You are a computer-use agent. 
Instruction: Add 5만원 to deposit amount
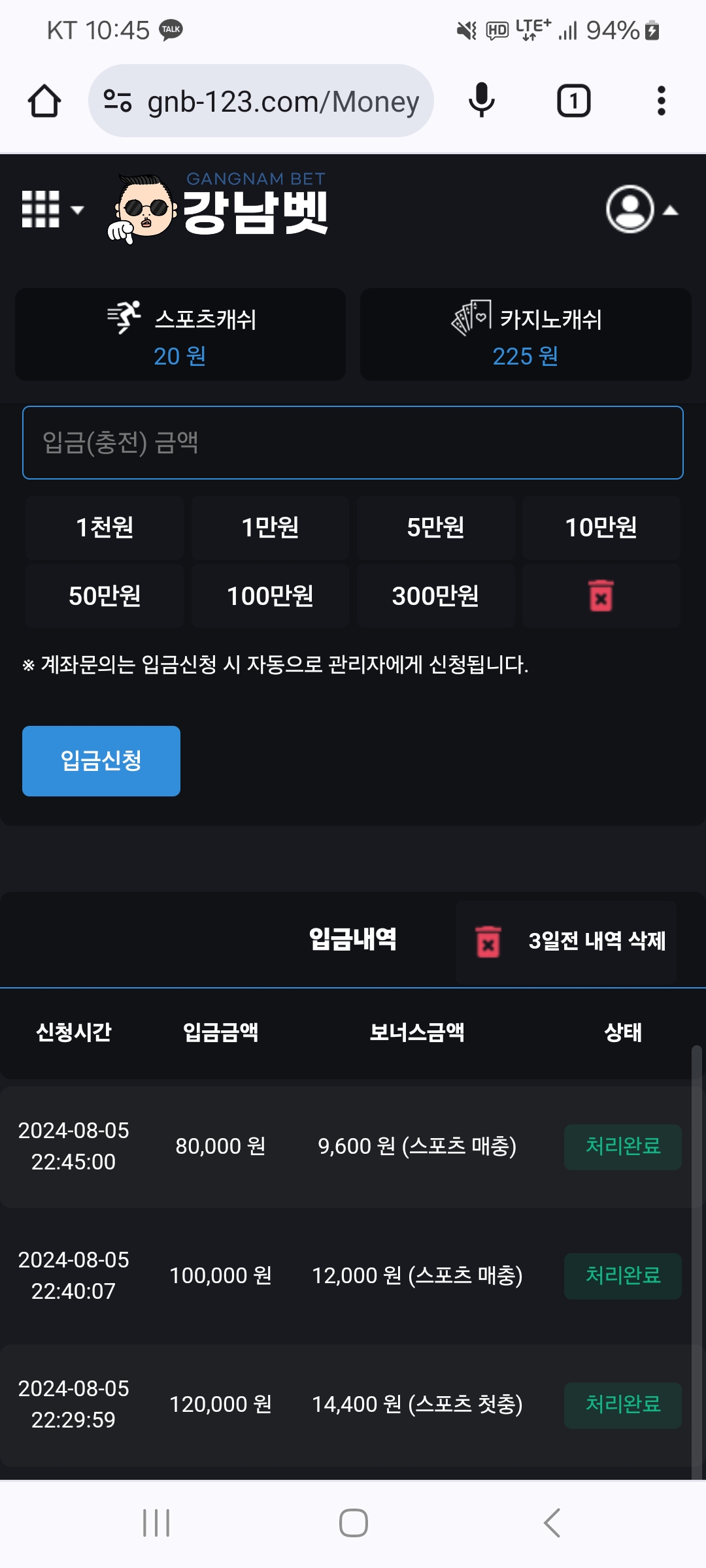(435, 527)
